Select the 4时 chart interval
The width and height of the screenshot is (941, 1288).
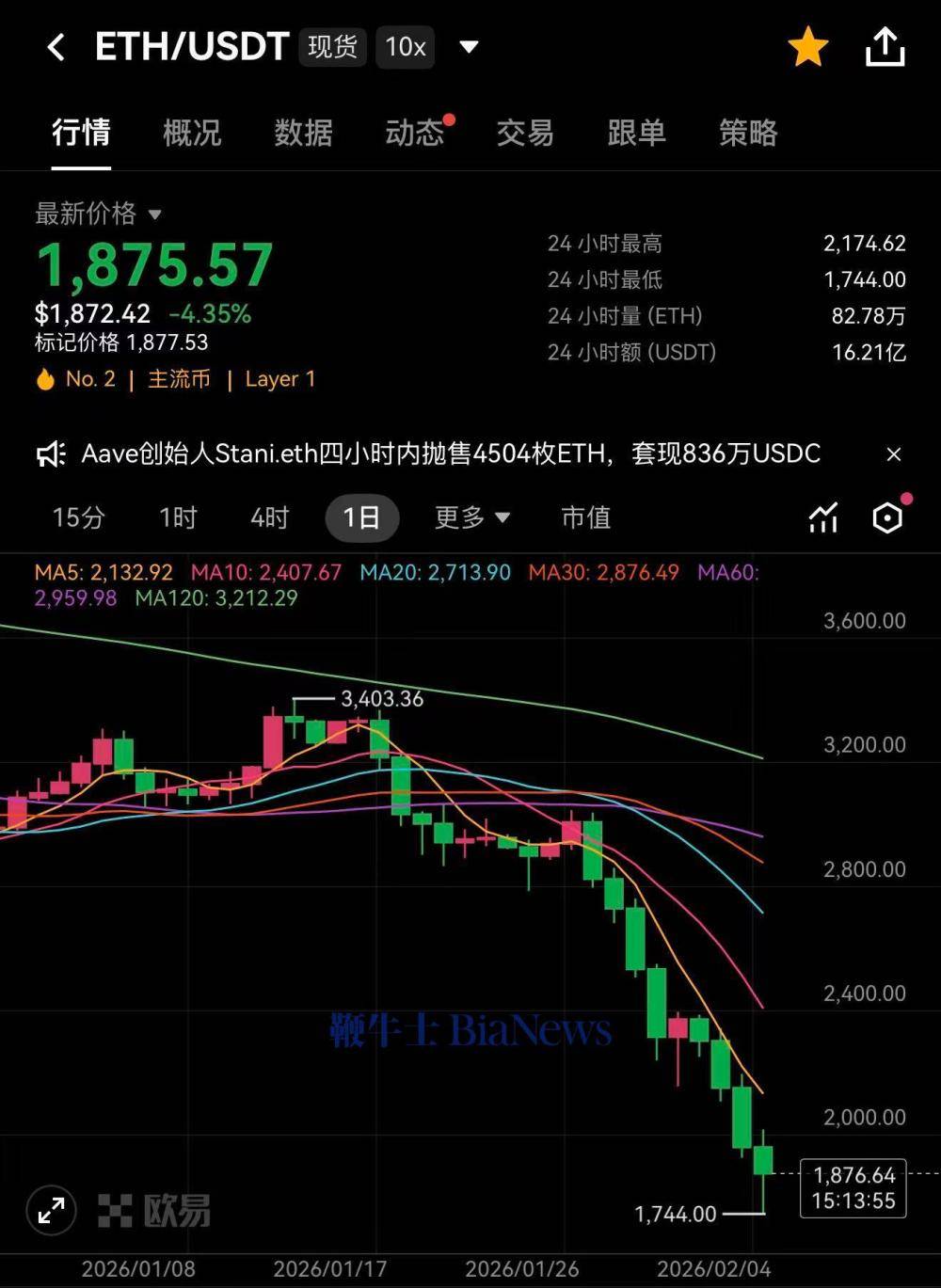[x=269, y=517]
